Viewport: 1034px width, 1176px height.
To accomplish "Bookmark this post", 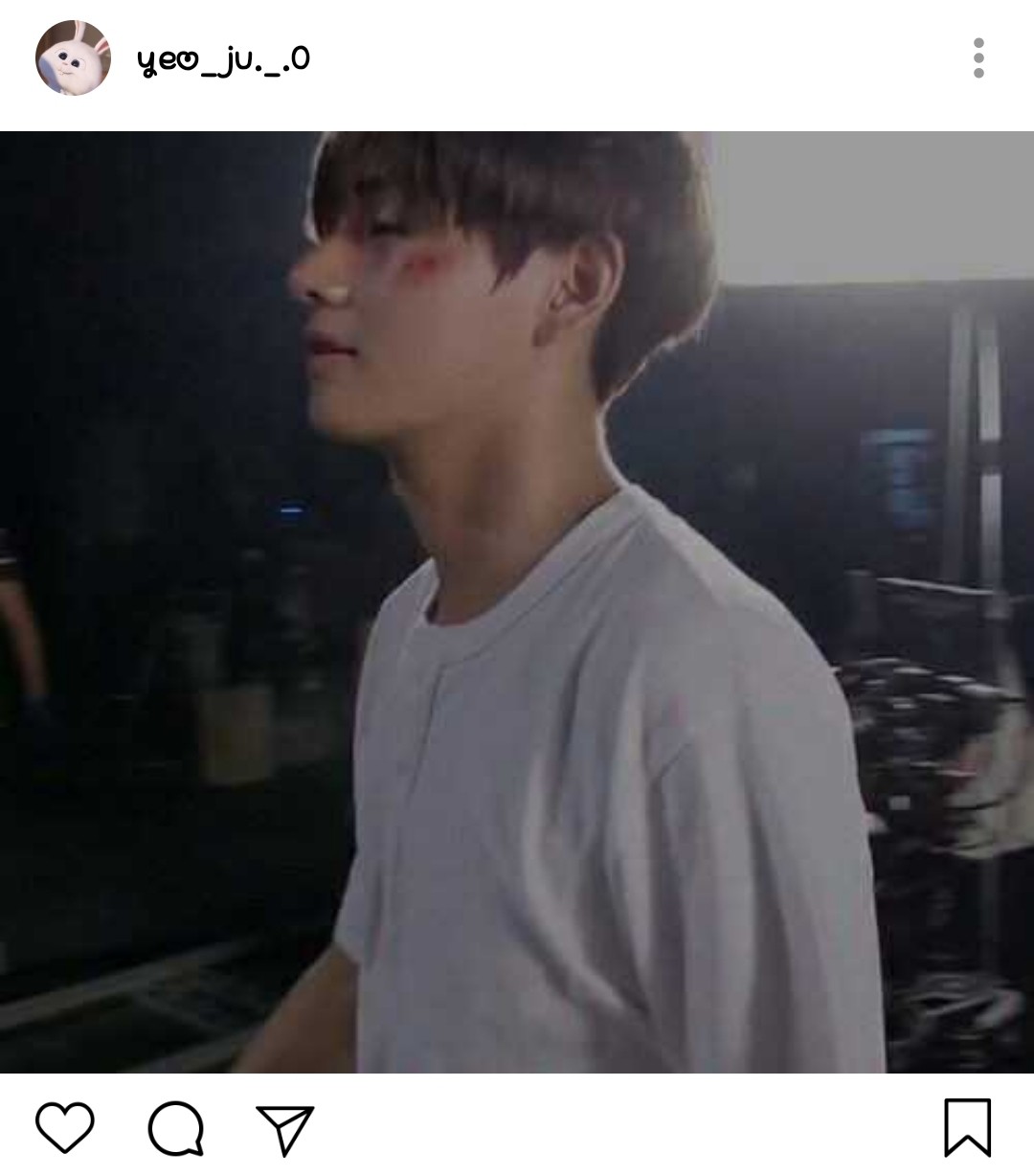I will (x=967, y=1128).
